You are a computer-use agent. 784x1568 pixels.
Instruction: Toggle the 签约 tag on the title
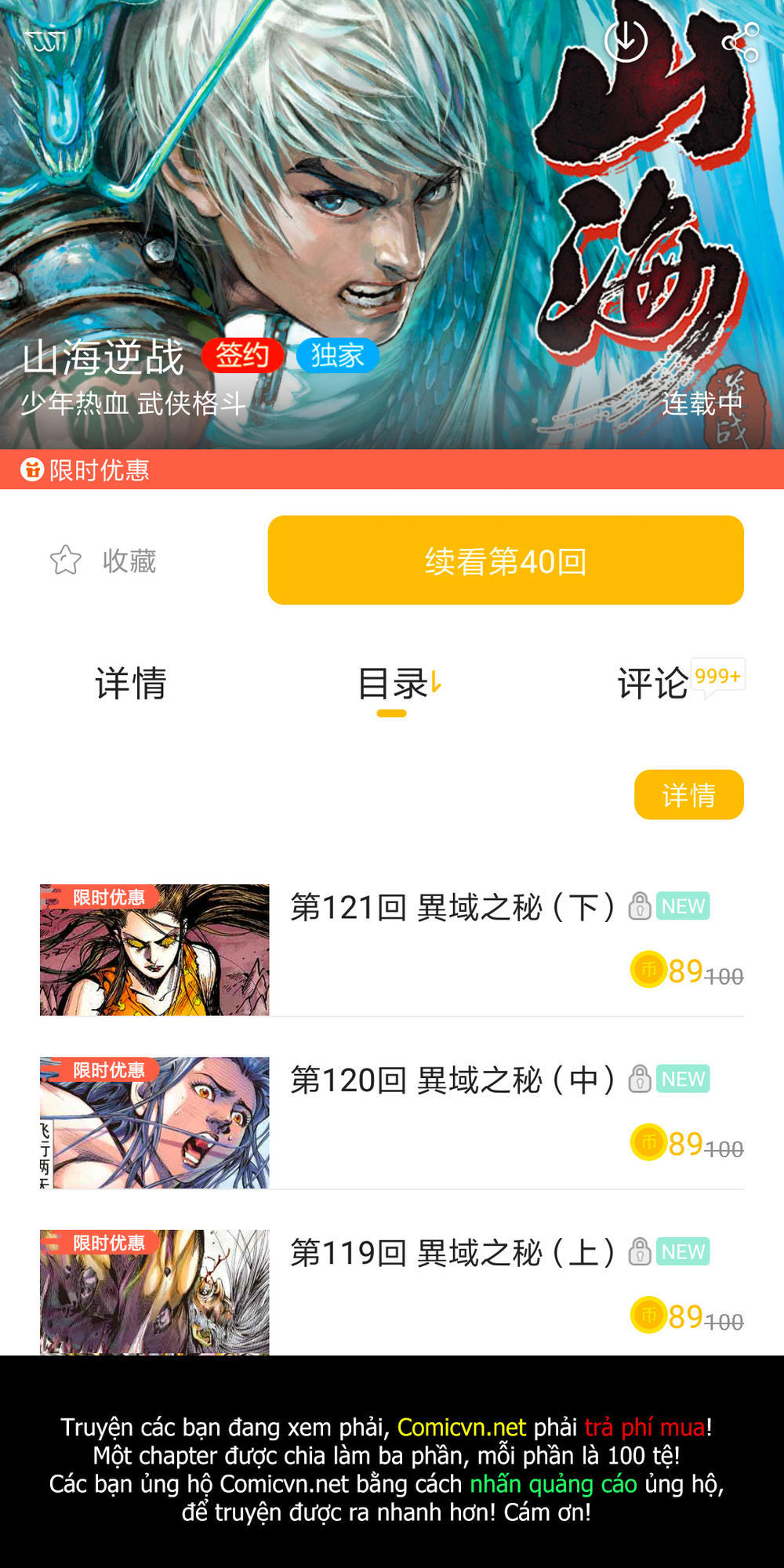[243, 355]
